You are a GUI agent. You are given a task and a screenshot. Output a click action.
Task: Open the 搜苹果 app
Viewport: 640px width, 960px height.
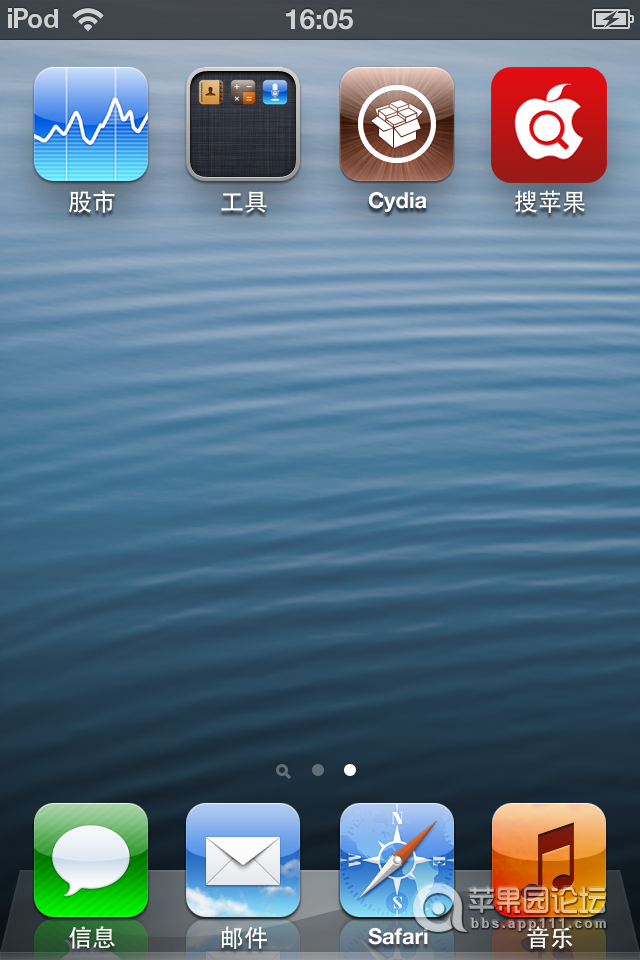(x=549, y=125)
